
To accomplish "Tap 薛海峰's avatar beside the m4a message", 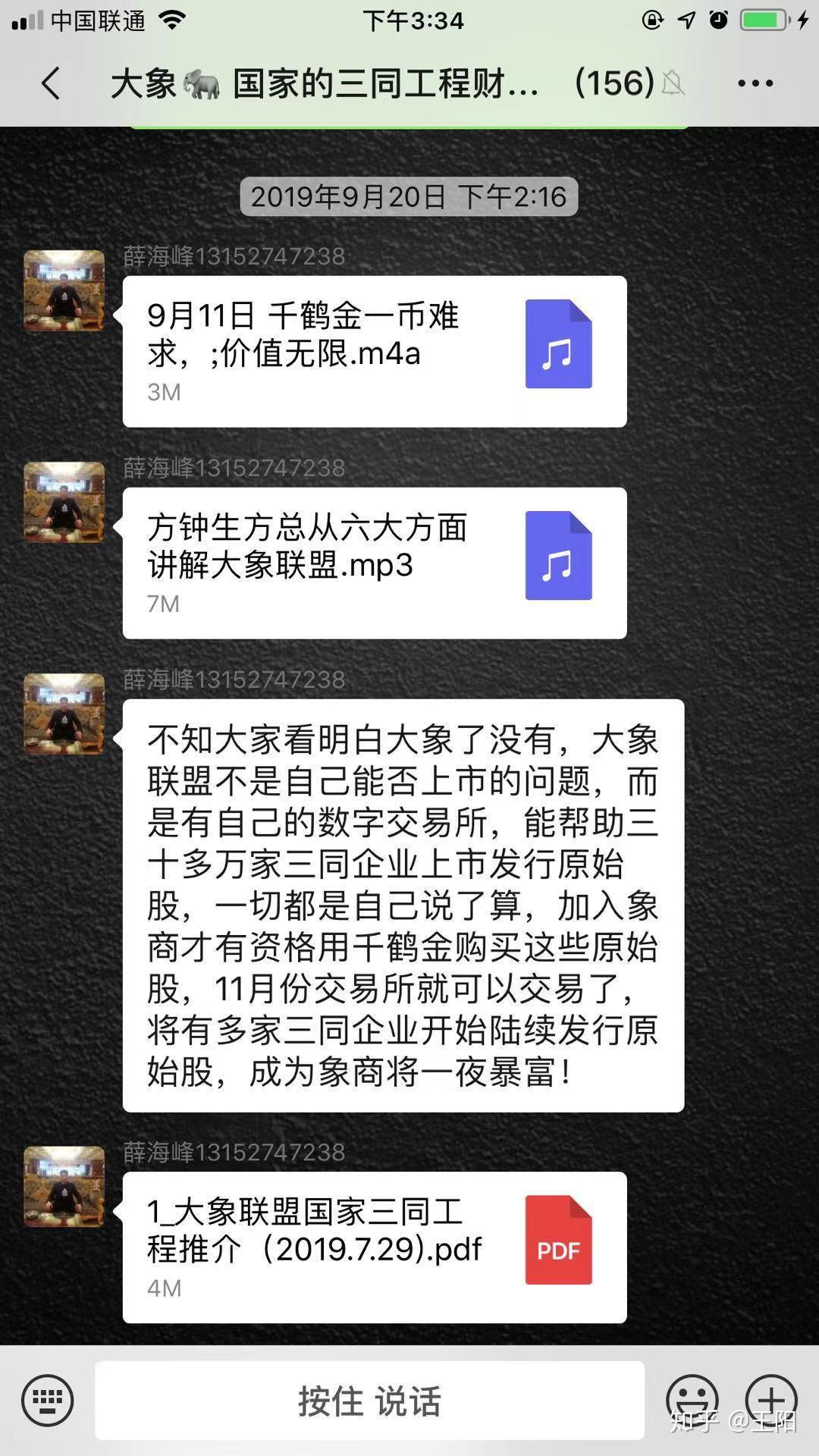I will pyautogui.click(x=64, y=290).
